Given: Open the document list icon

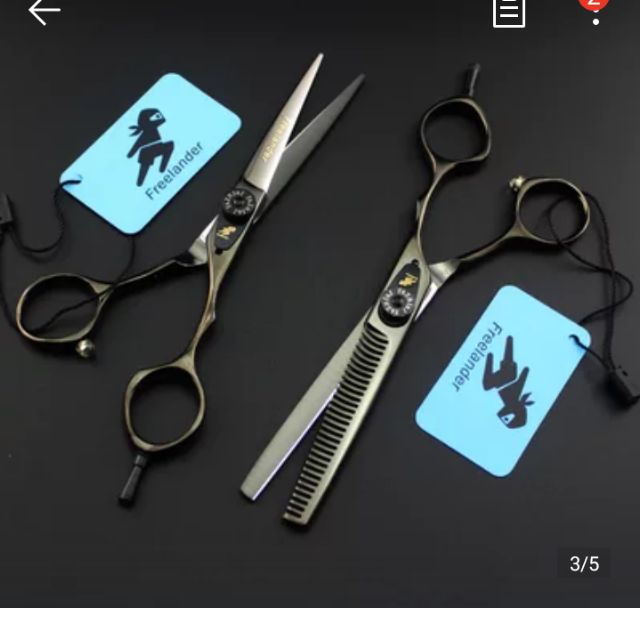Looking at the screenshot, I should [509, 11].
